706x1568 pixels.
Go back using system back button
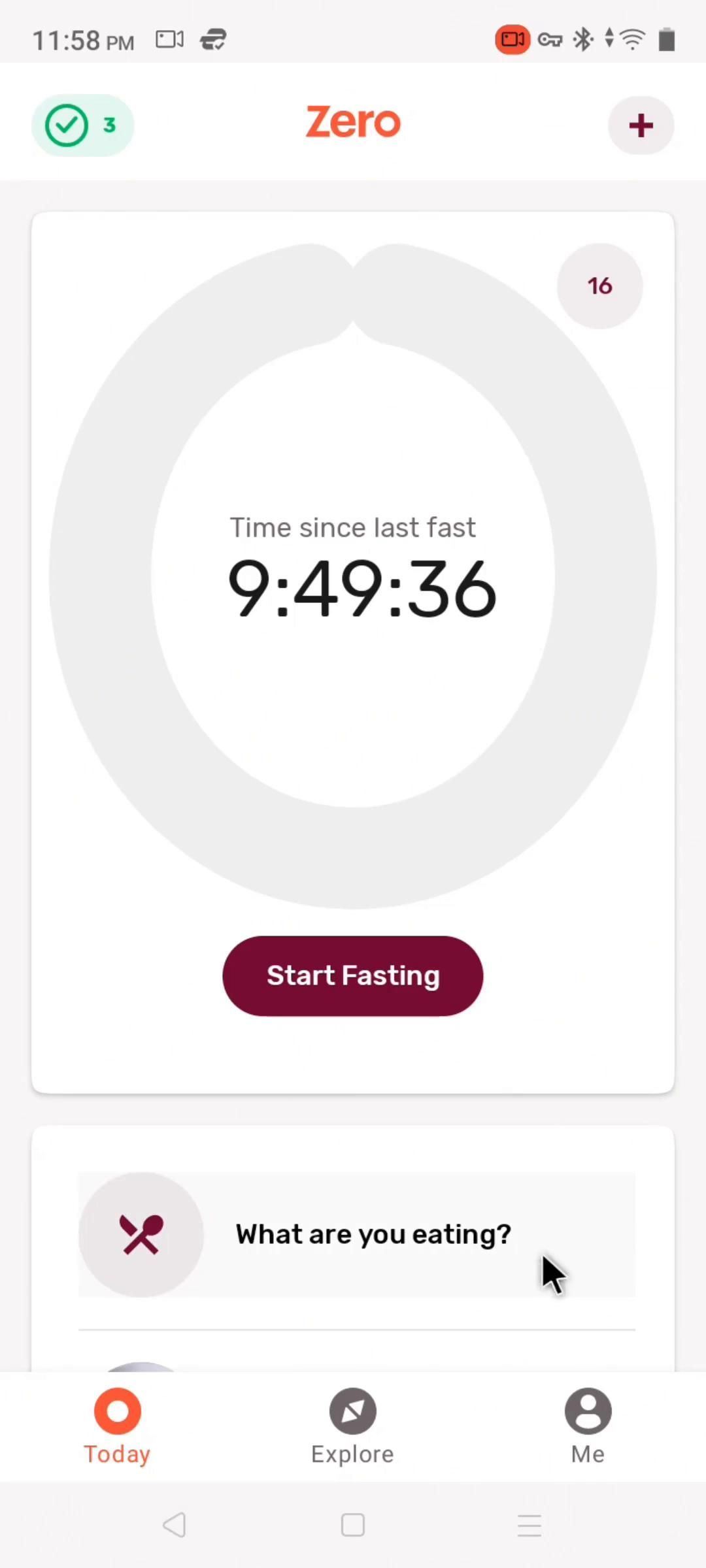coord(175,1526)
